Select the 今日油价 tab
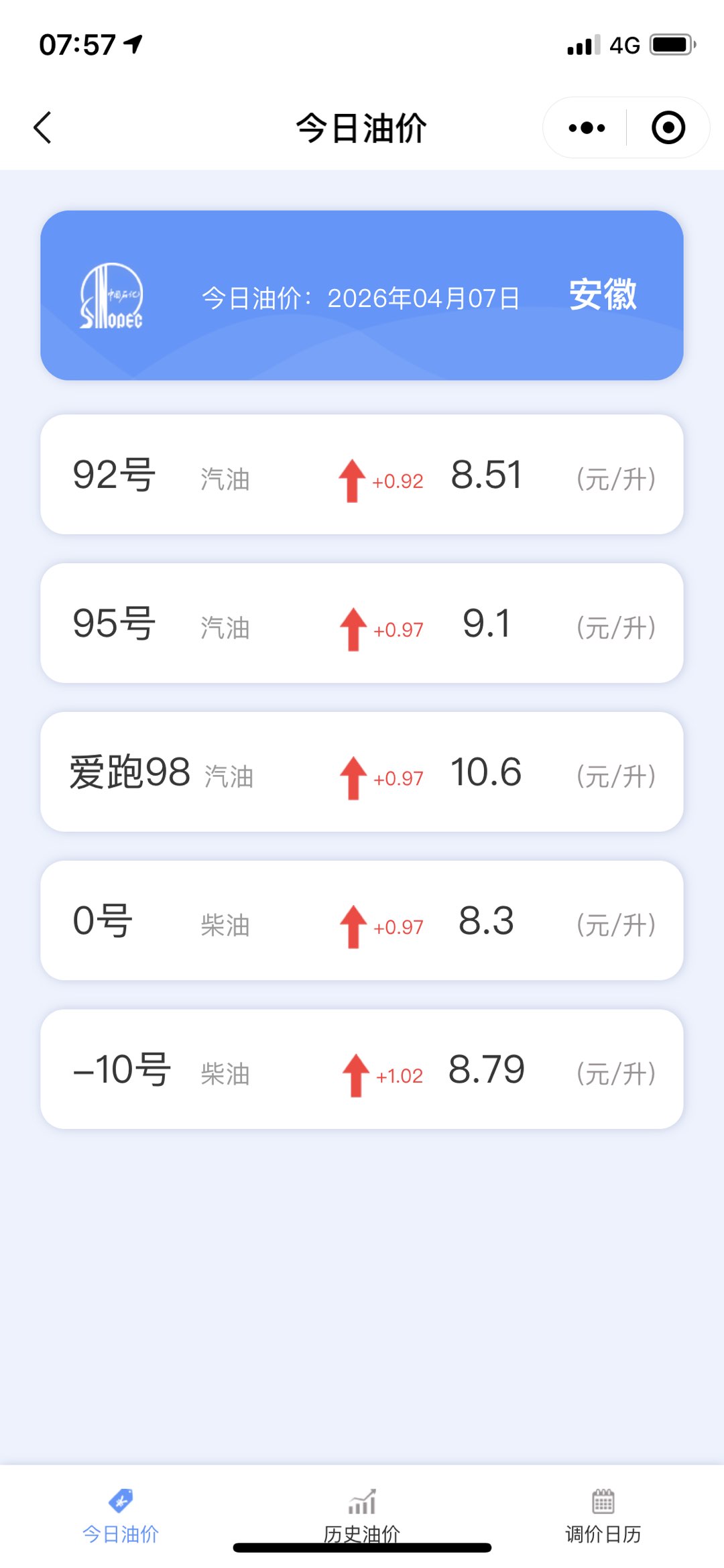This screenshot has height=1568, width=724. [121, 1515]
